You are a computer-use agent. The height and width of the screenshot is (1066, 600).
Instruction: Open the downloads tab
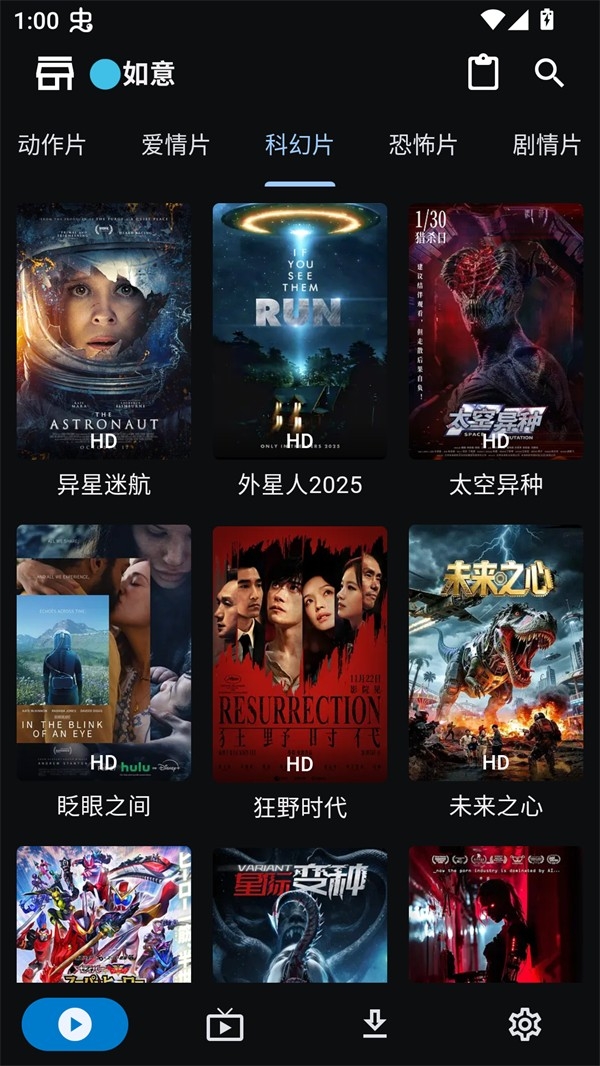tap(375, 1024)
